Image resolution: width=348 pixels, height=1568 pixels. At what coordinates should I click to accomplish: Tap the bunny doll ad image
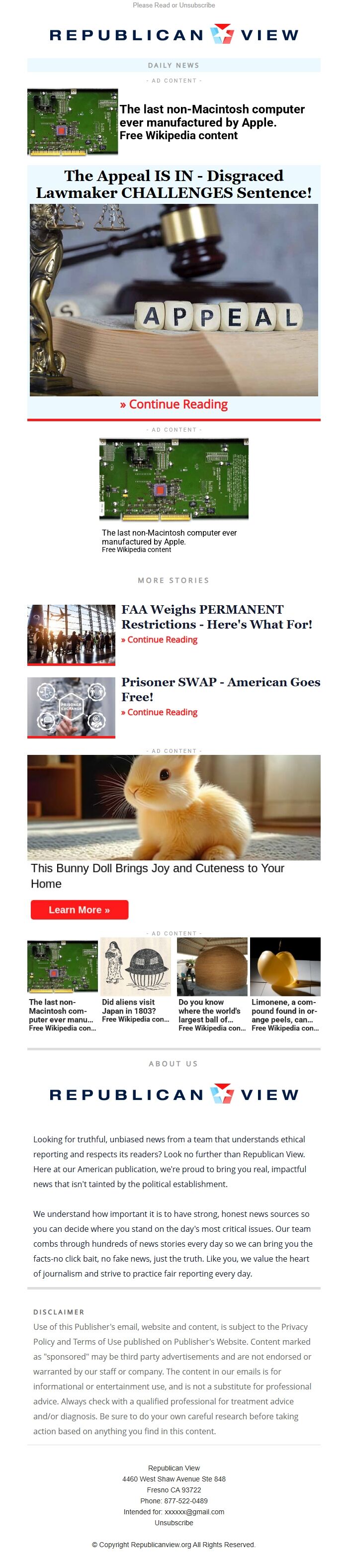click(174, 807)
